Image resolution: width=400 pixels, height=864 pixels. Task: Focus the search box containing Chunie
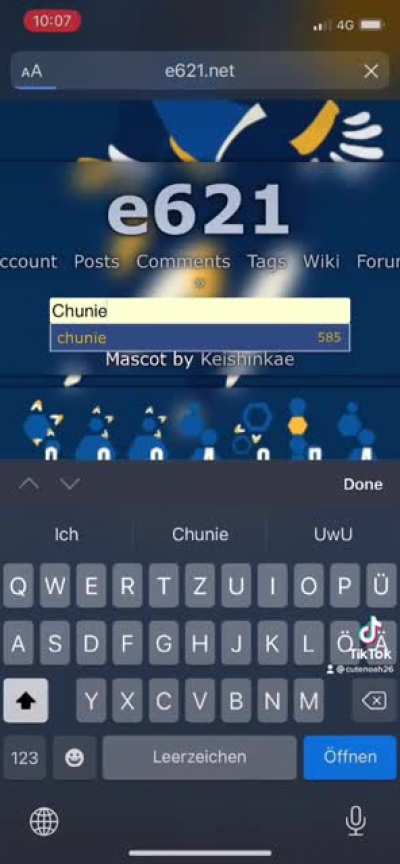(200, 311)
